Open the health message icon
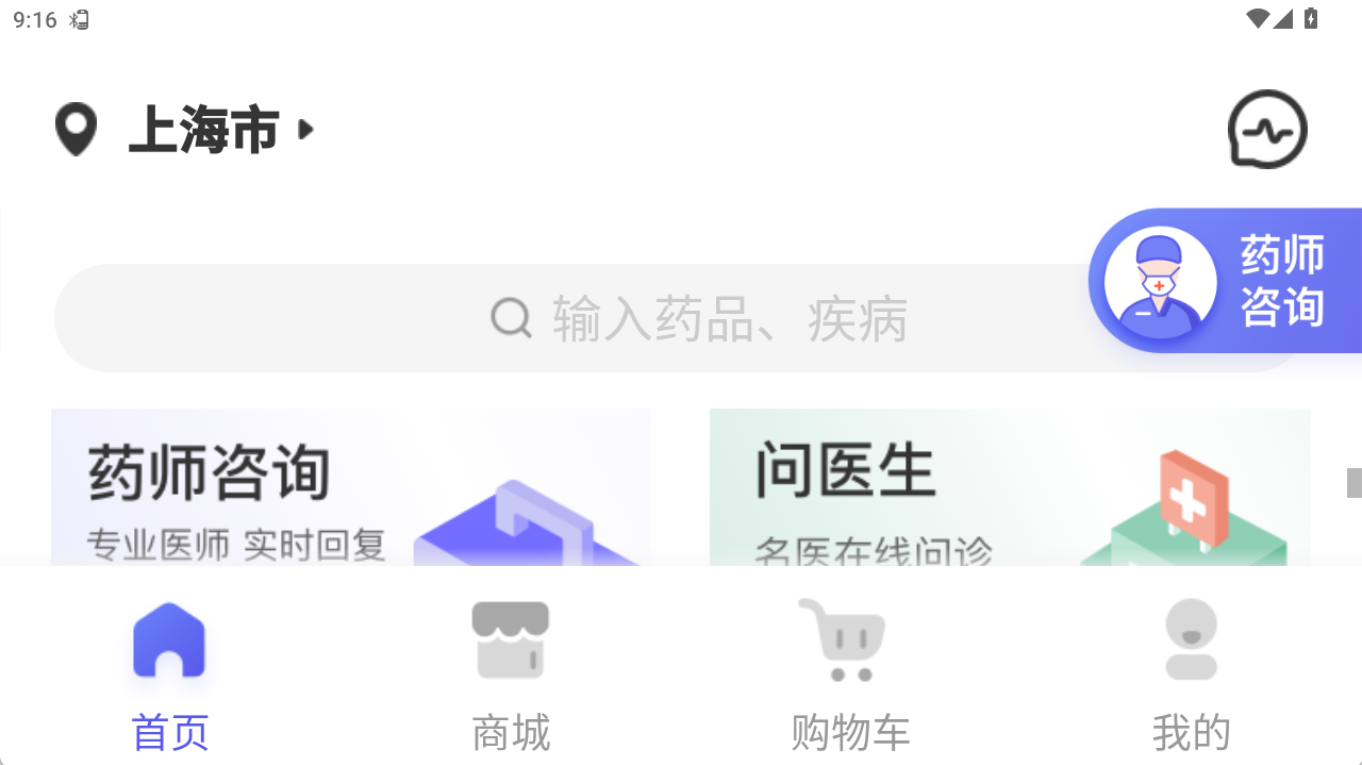Viewport: 1362px width, 765px height. tap(1267, 130)
